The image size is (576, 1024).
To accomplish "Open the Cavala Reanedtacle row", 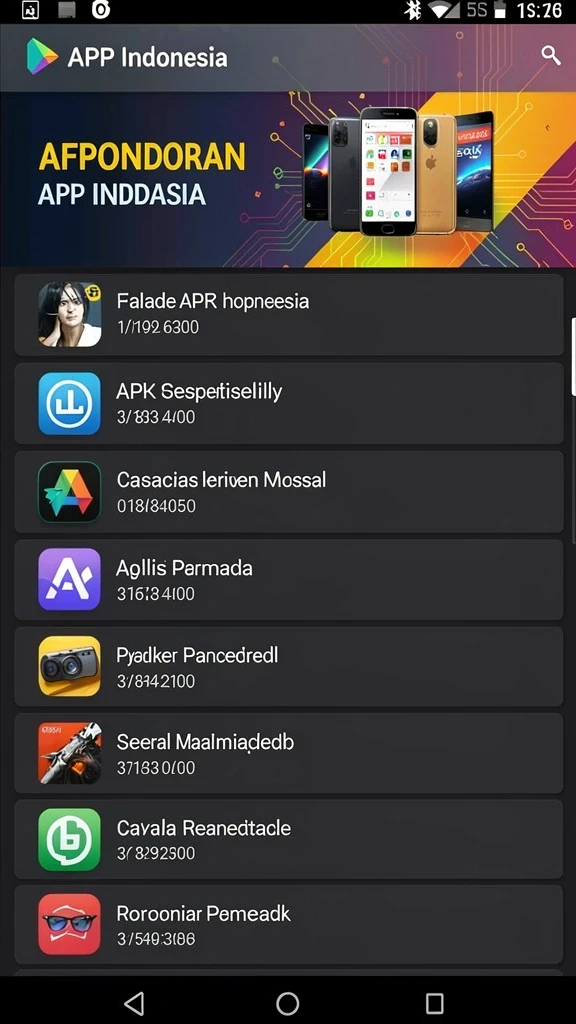I will [x=289, y=839].
